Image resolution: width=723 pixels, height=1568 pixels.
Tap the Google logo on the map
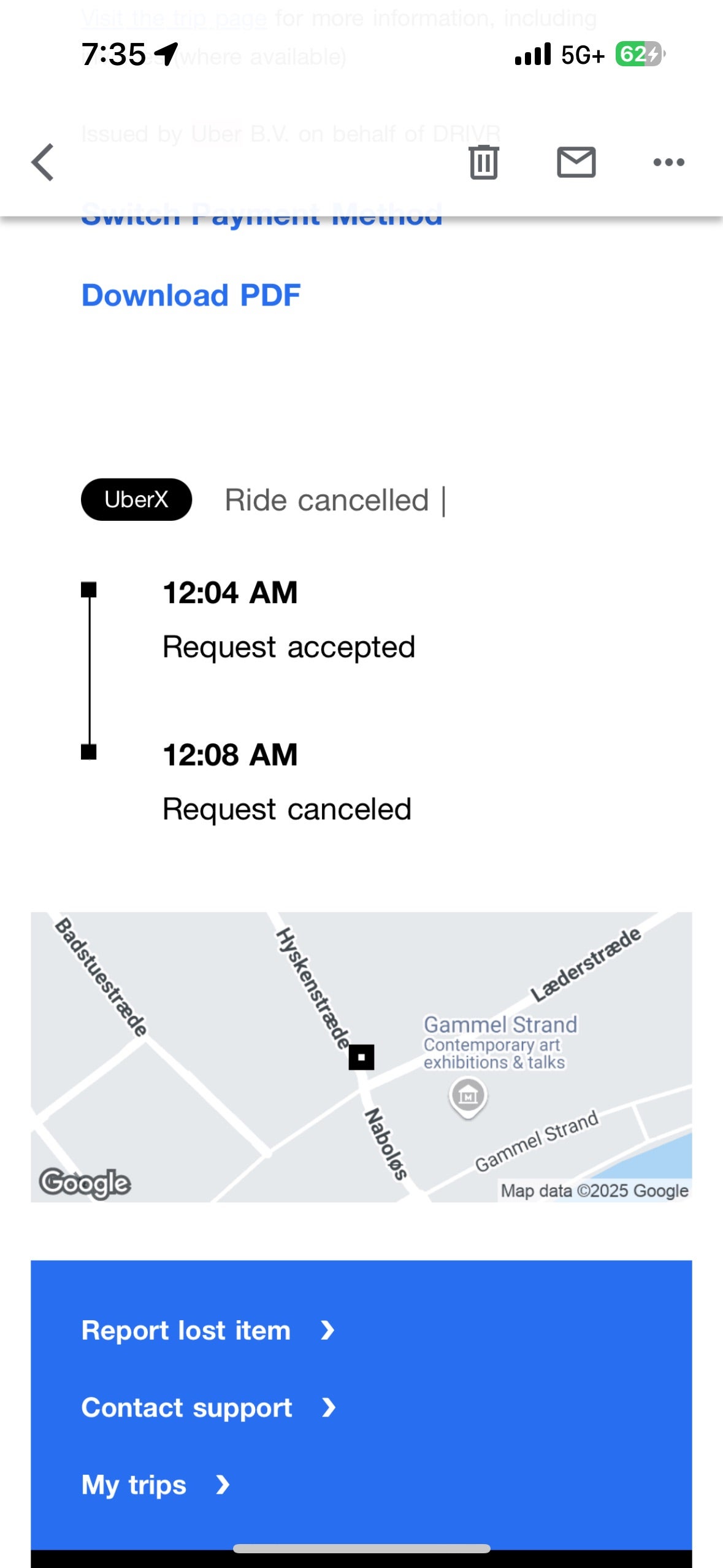[x=86, y=1181]
